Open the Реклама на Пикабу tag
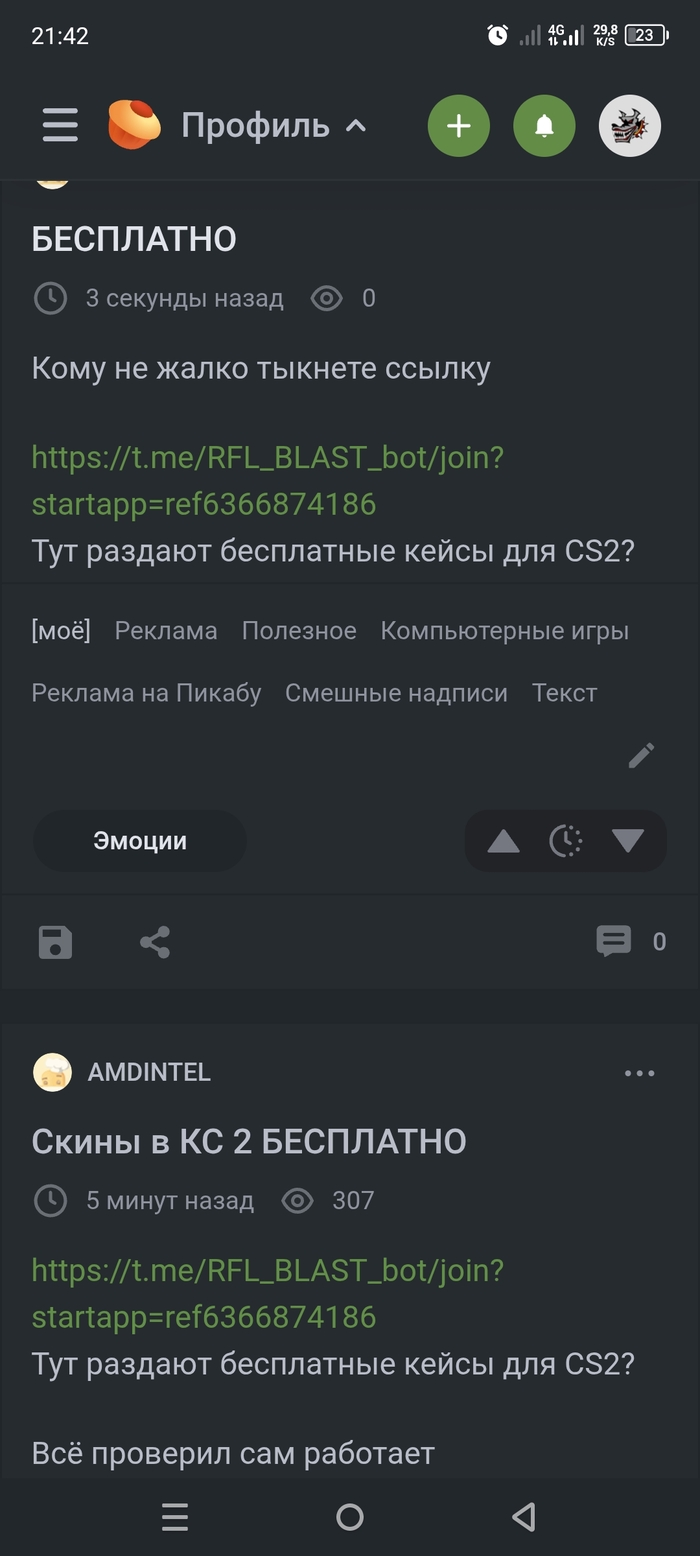This screenshot has height=1556, width=700. pyautogui.click(x=146, y=693)
